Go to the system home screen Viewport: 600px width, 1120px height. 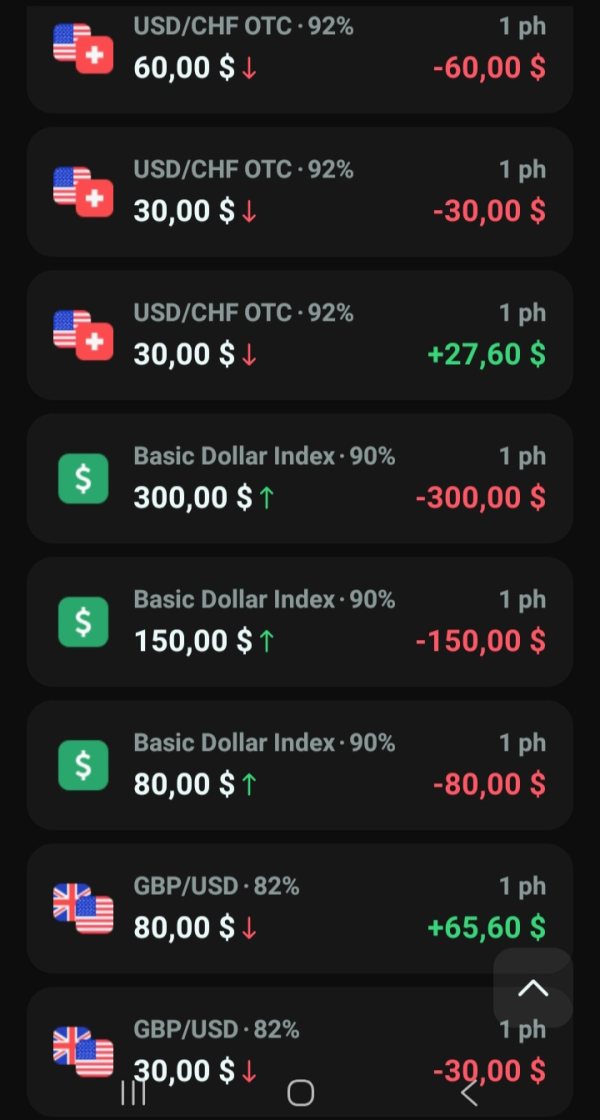coord(300,1093)
